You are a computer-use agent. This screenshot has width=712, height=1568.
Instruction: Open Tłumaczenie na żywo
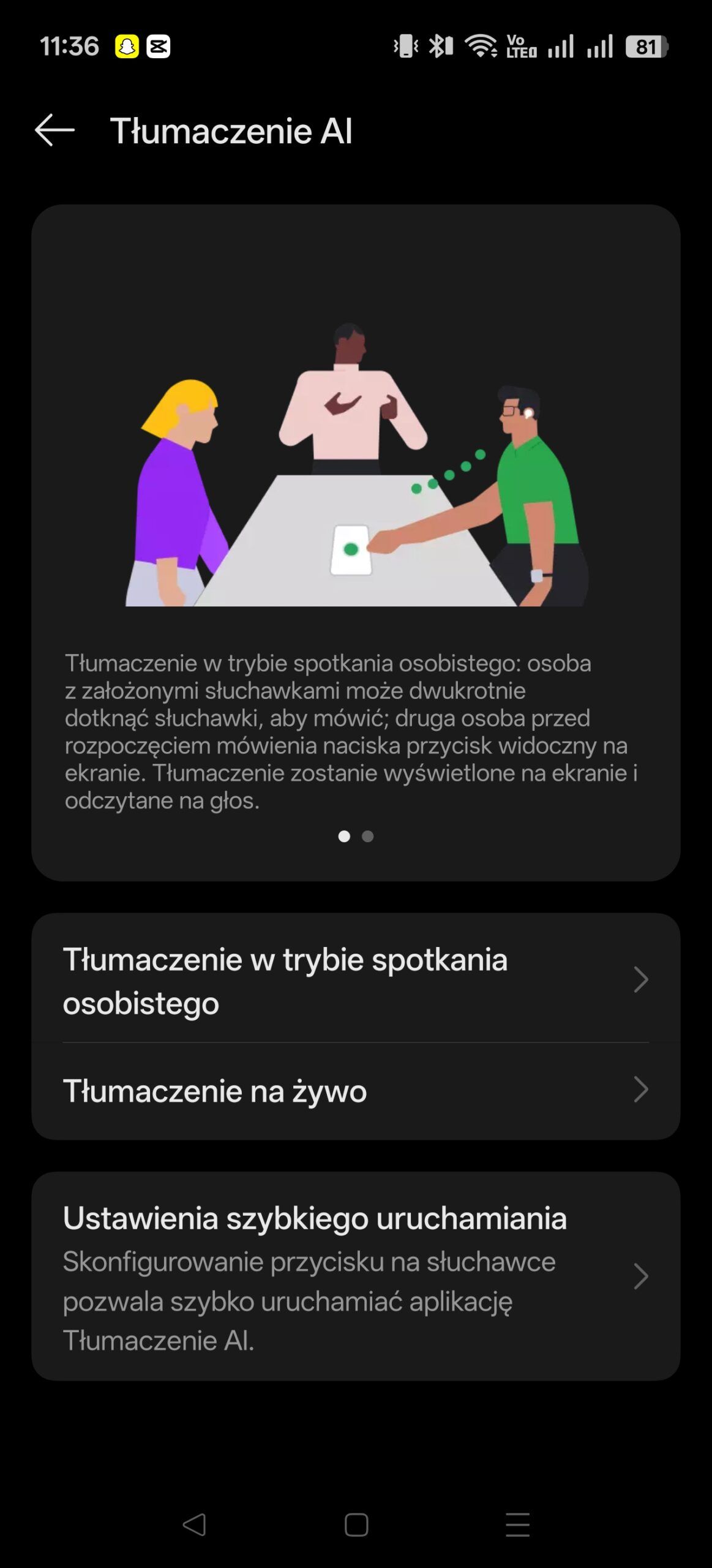pyautogui.click(x=355, y=1091)
